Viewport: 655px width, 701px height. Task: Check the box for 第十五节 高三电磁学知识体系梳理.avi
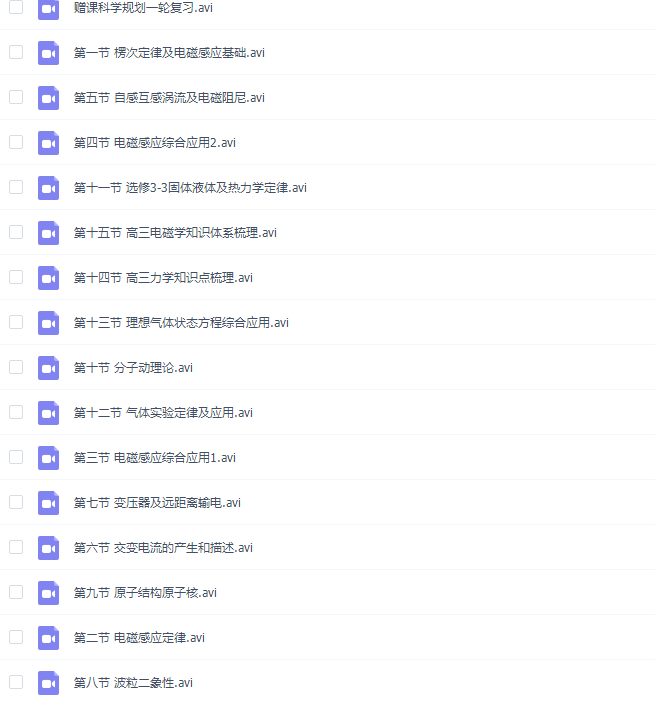click(x=16, y=232)
